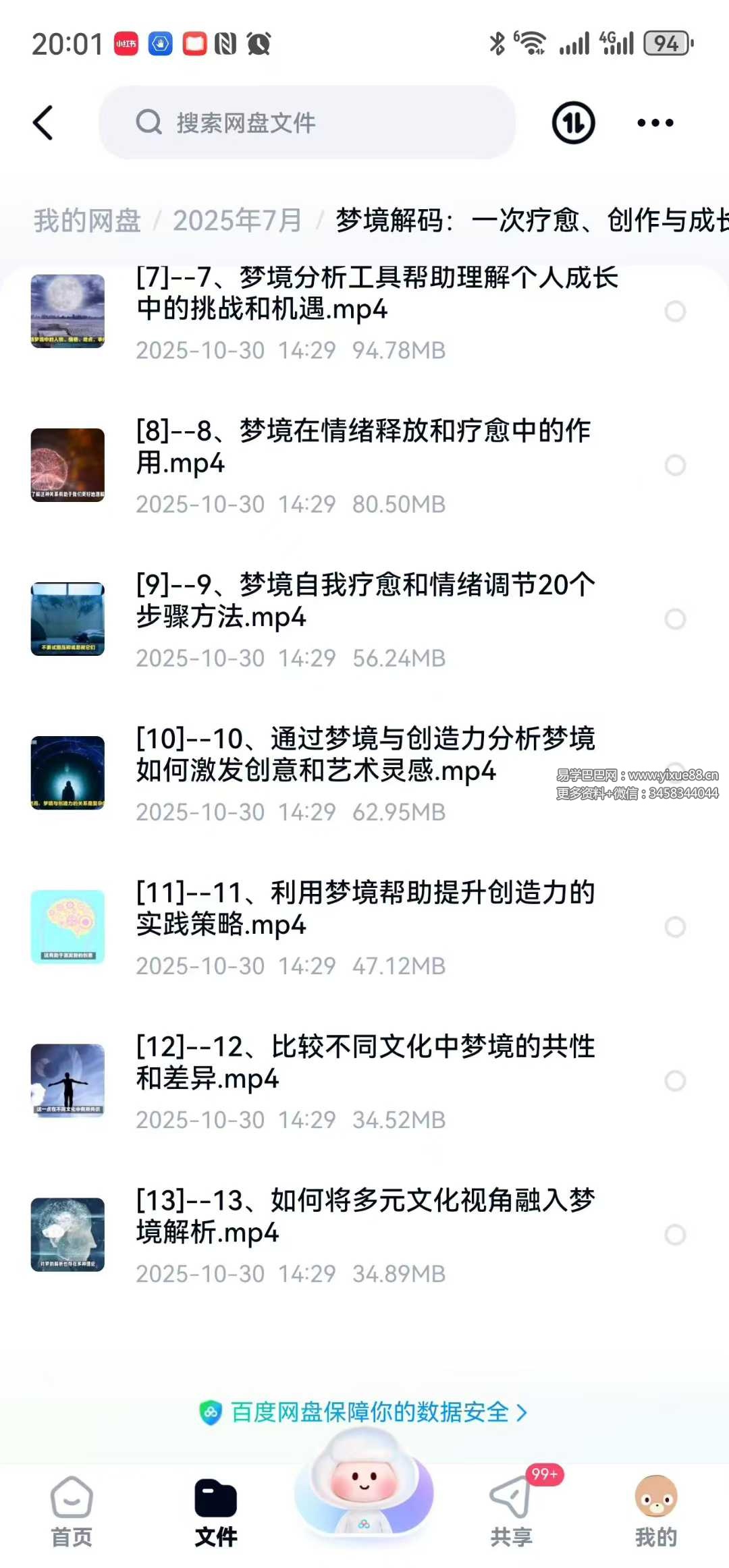This screenshot has width=729, height=1568.
Task: Open video [12] 比较不同文化中梦境
Action: coord(364,1081)
